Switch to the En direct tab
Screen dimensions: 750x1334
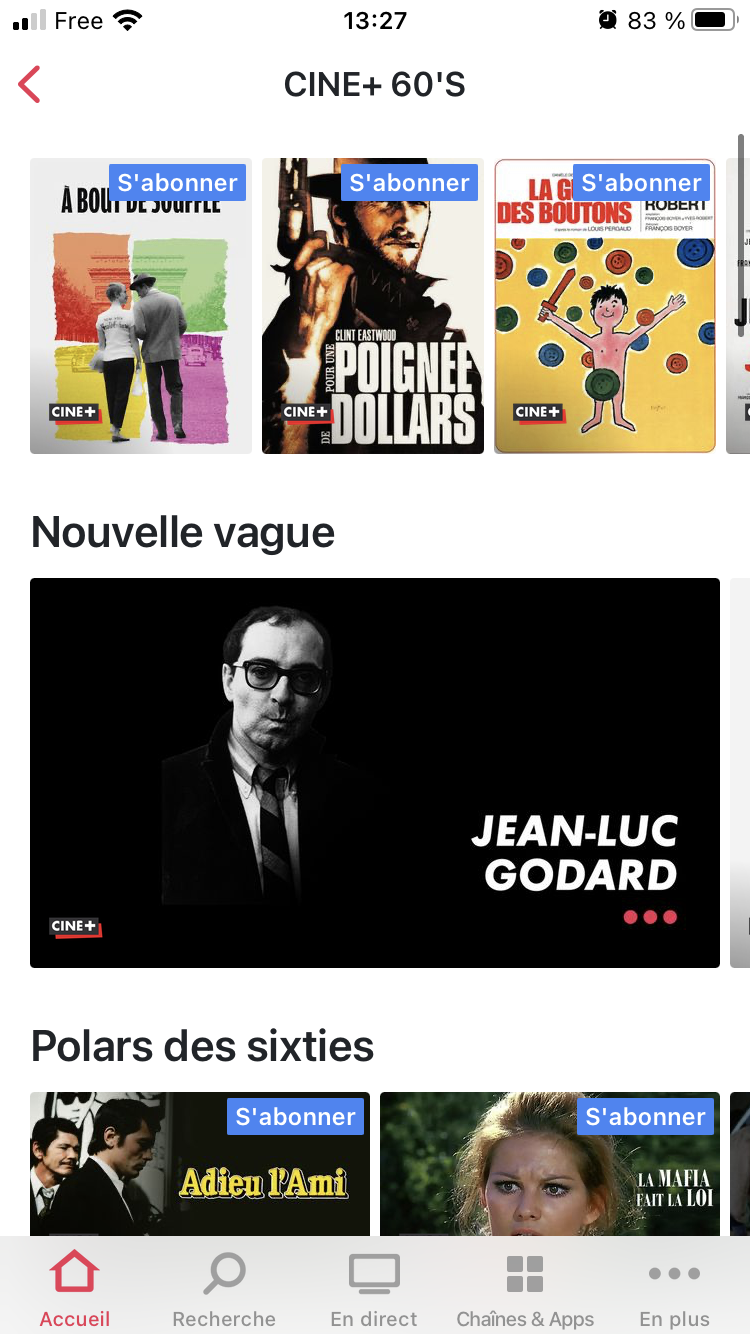pyautogui.click(x=374, y=1290)
